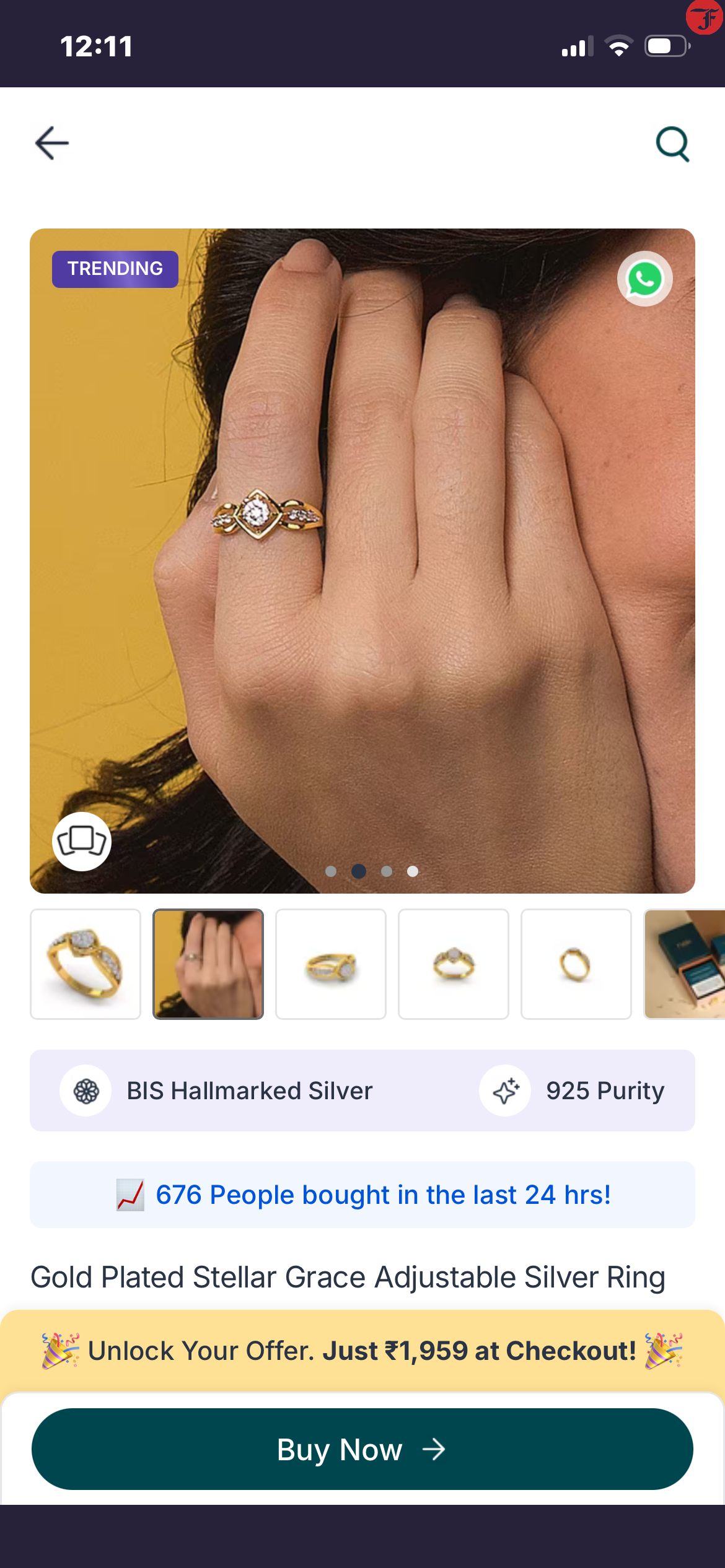Open the similar products icon on image
The width and height of the screenshot is (725, 1568).
82,841
